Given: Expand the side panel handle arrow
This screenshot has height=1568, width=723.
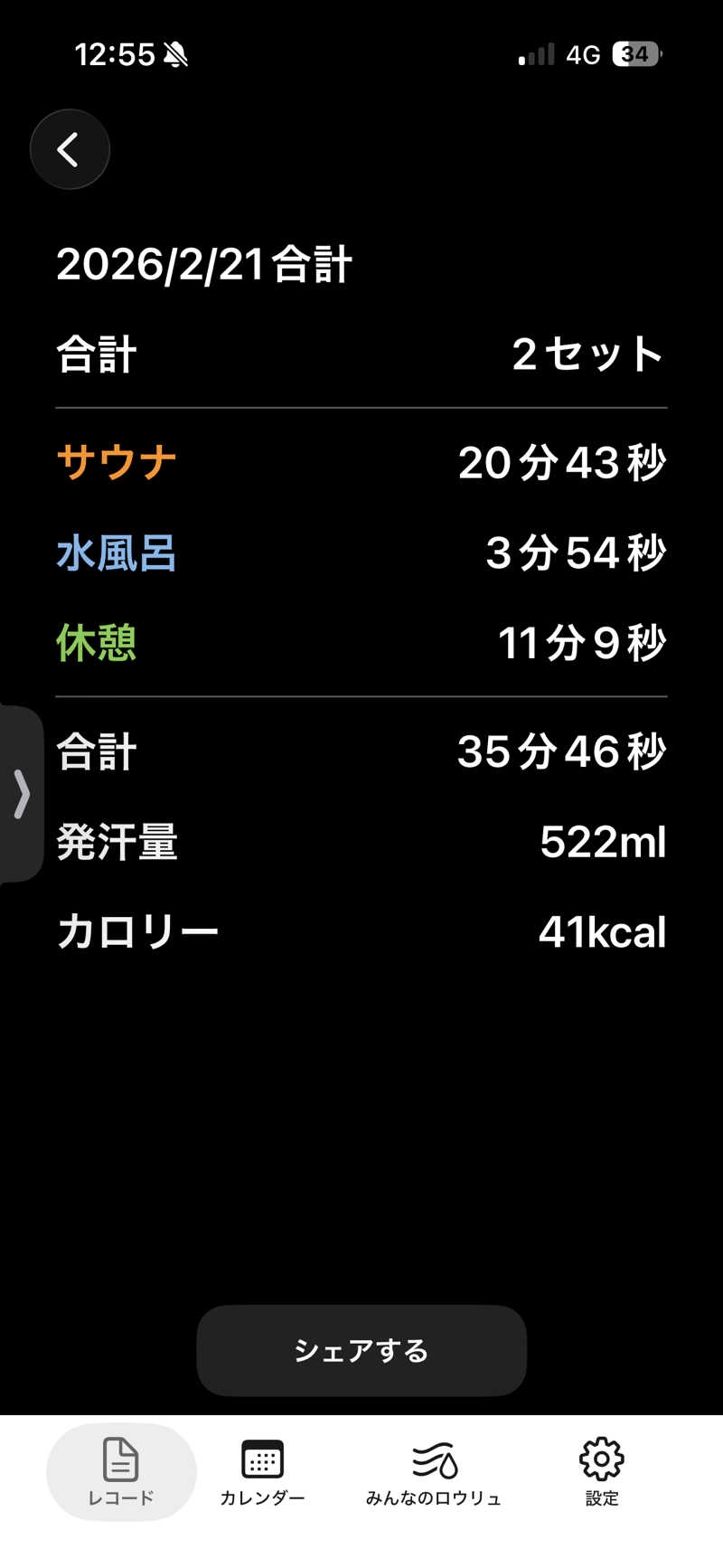Looking at the screenshot, I should 22,794.
